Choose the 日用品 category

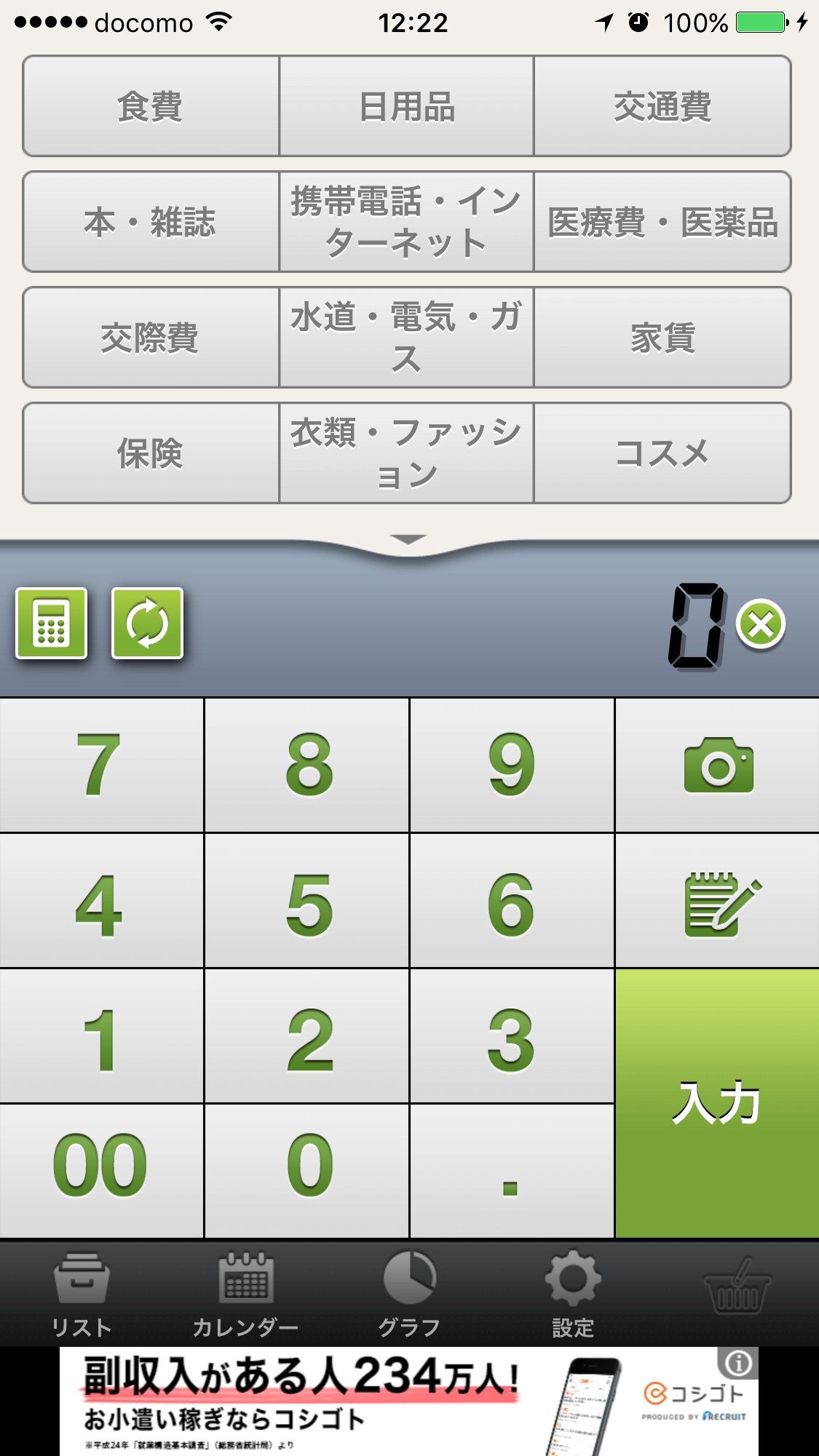pos(407,106)
